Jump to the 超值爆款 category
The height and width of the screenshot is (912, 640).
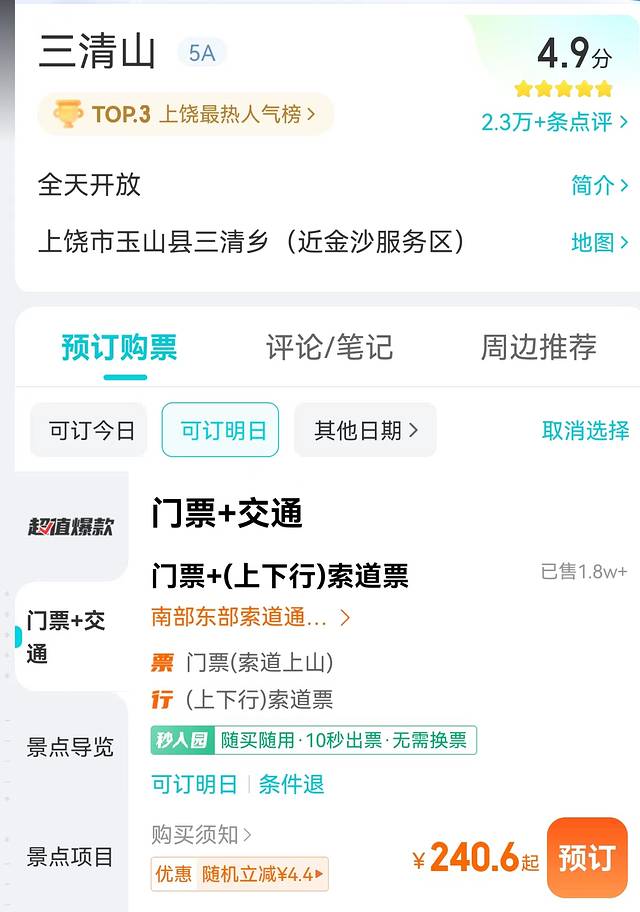pos(70,527)
